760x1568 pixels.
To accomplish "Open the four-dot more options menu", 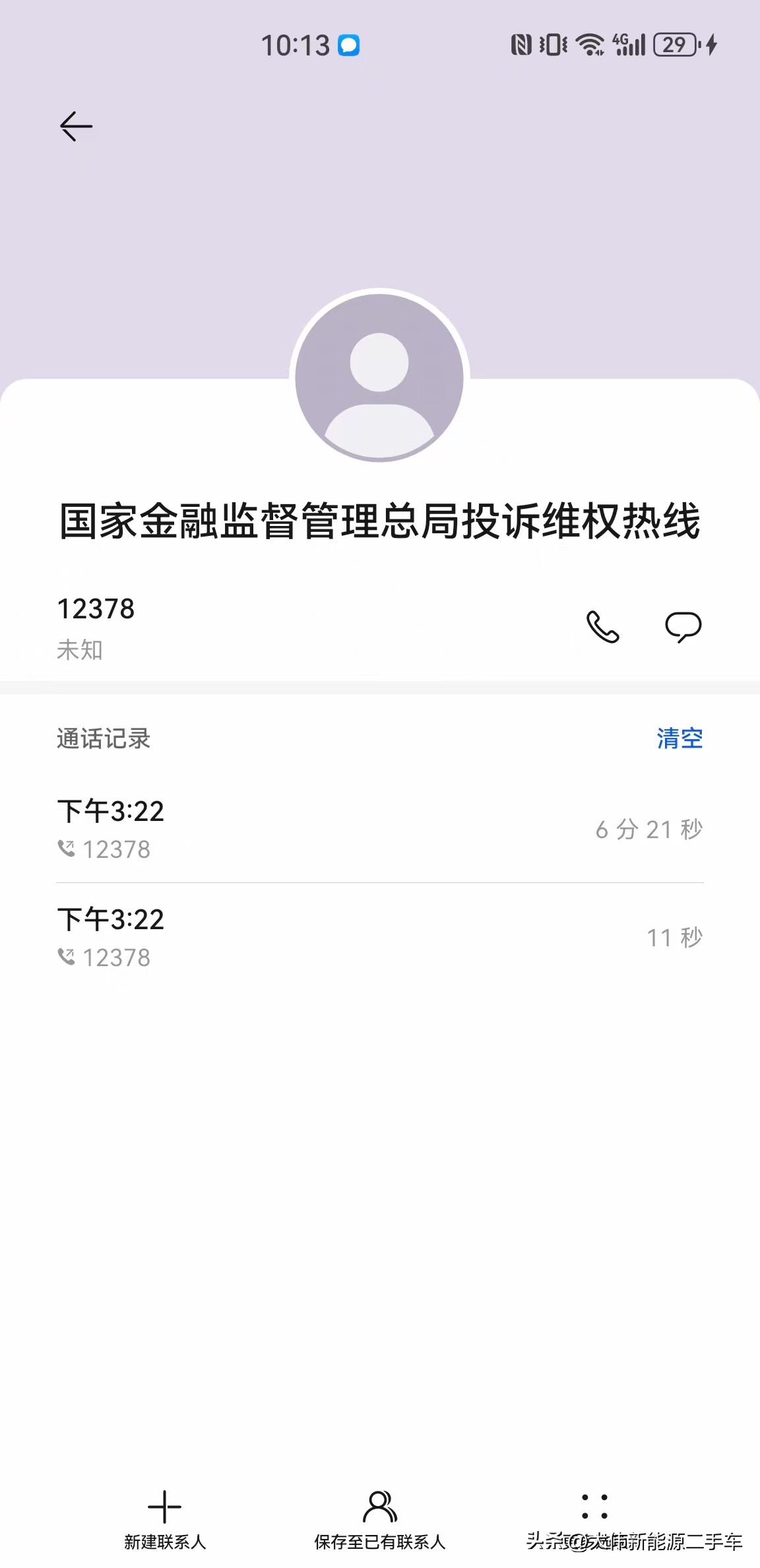I will [594, 1507].
